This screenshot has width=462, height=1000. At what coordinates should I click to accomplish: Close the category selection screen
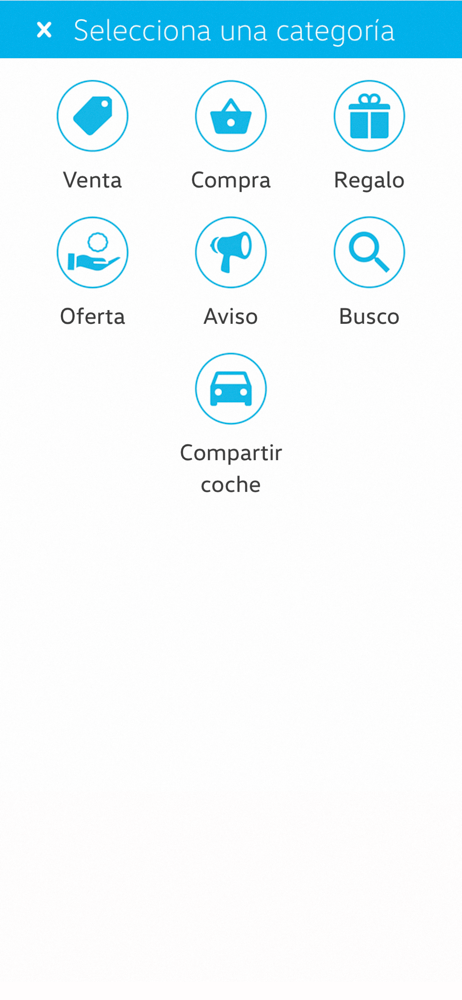tap(44, 29)
